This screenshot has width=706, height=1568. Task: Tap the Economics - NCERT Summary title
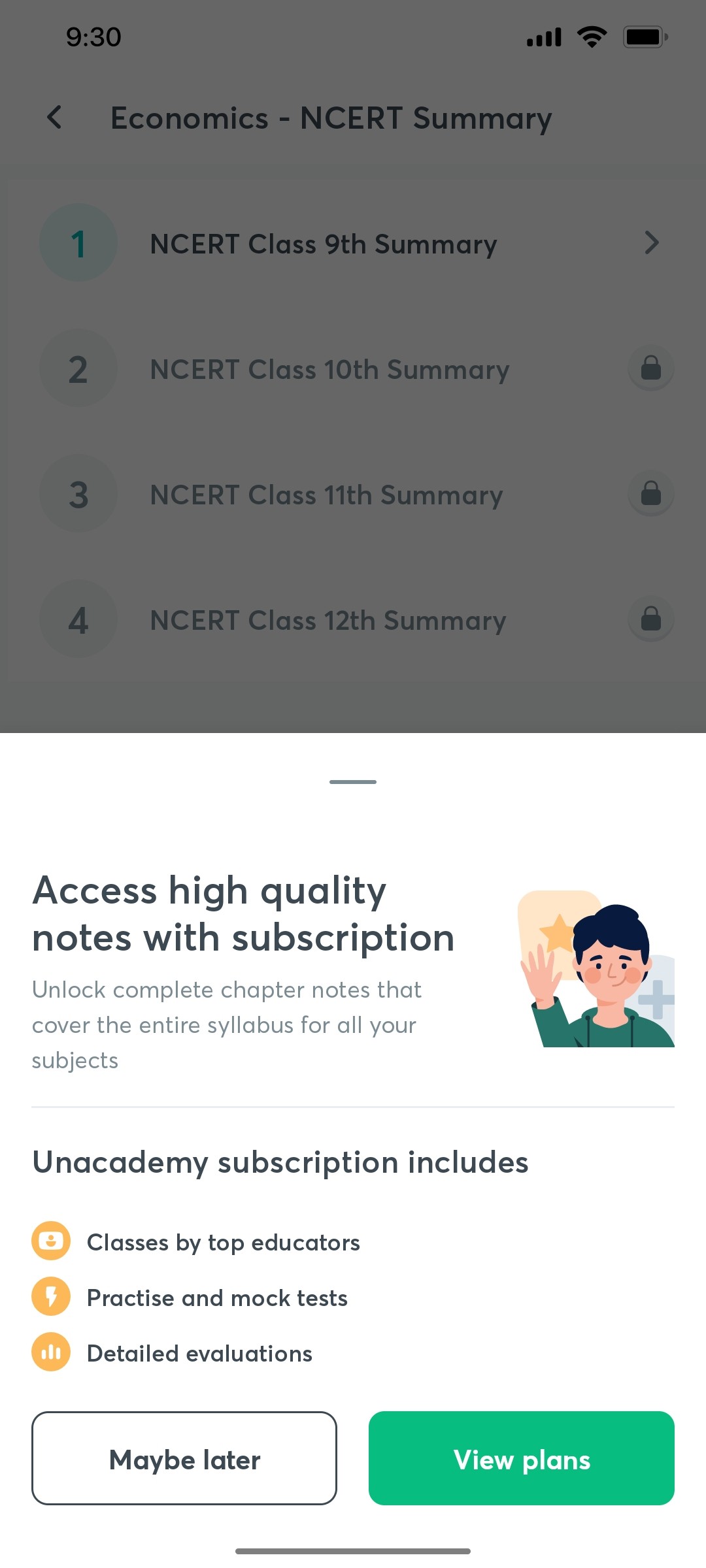pyautogui.click(x=331, y=118)
